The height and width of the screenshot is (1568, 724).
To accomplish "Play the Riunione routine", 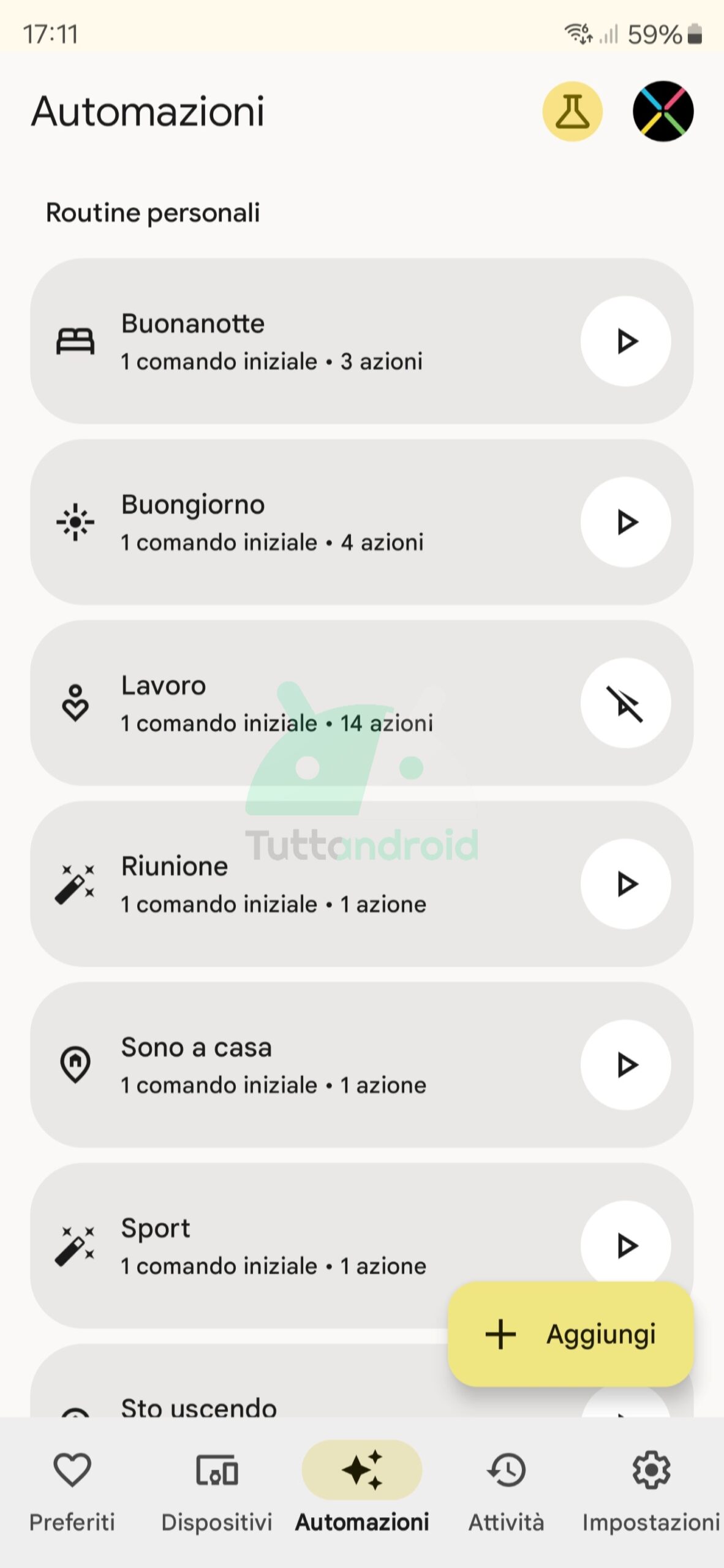I will coord(625,884).
